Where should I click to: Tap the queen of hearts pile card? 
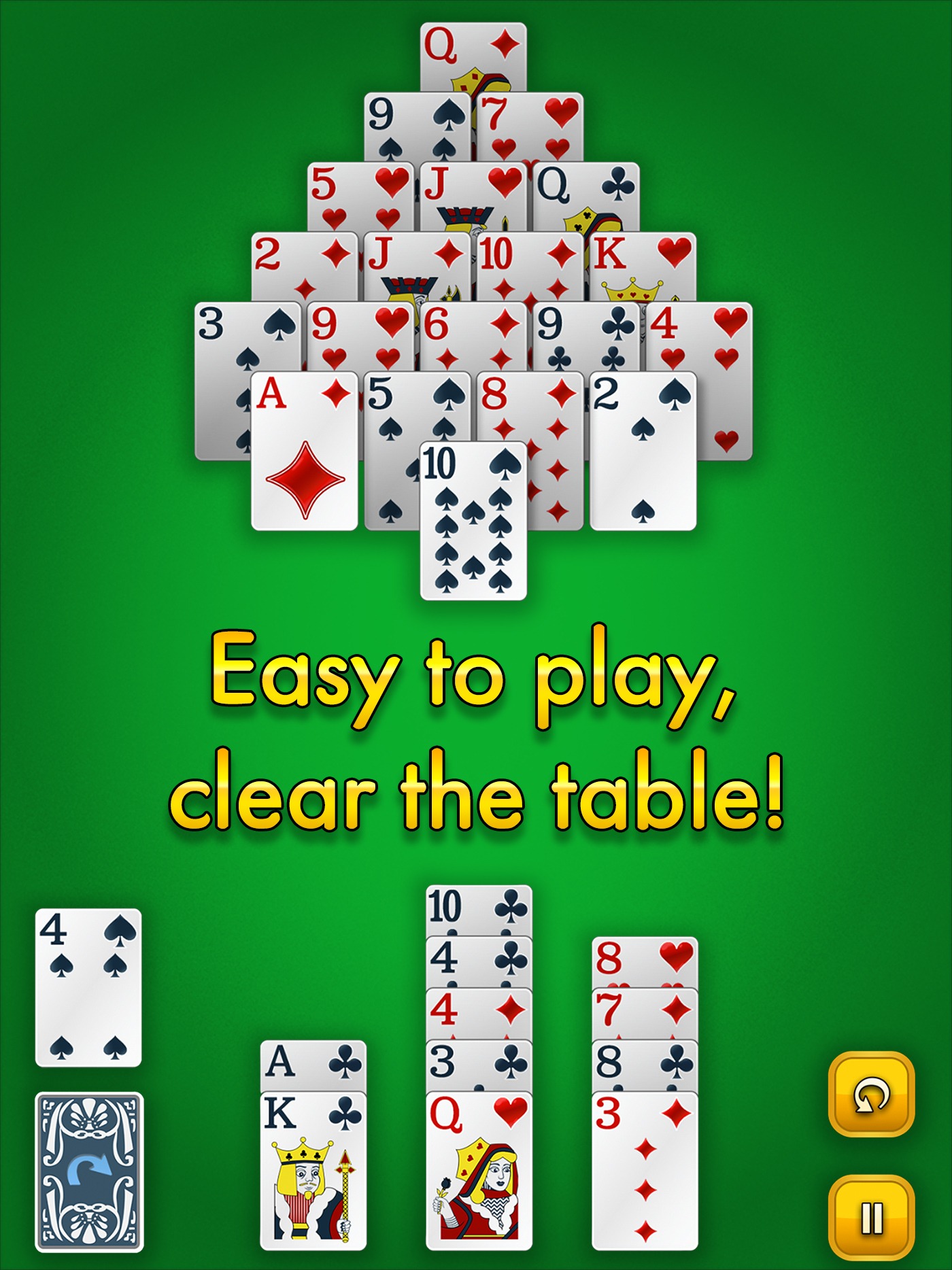point(479,1171)
